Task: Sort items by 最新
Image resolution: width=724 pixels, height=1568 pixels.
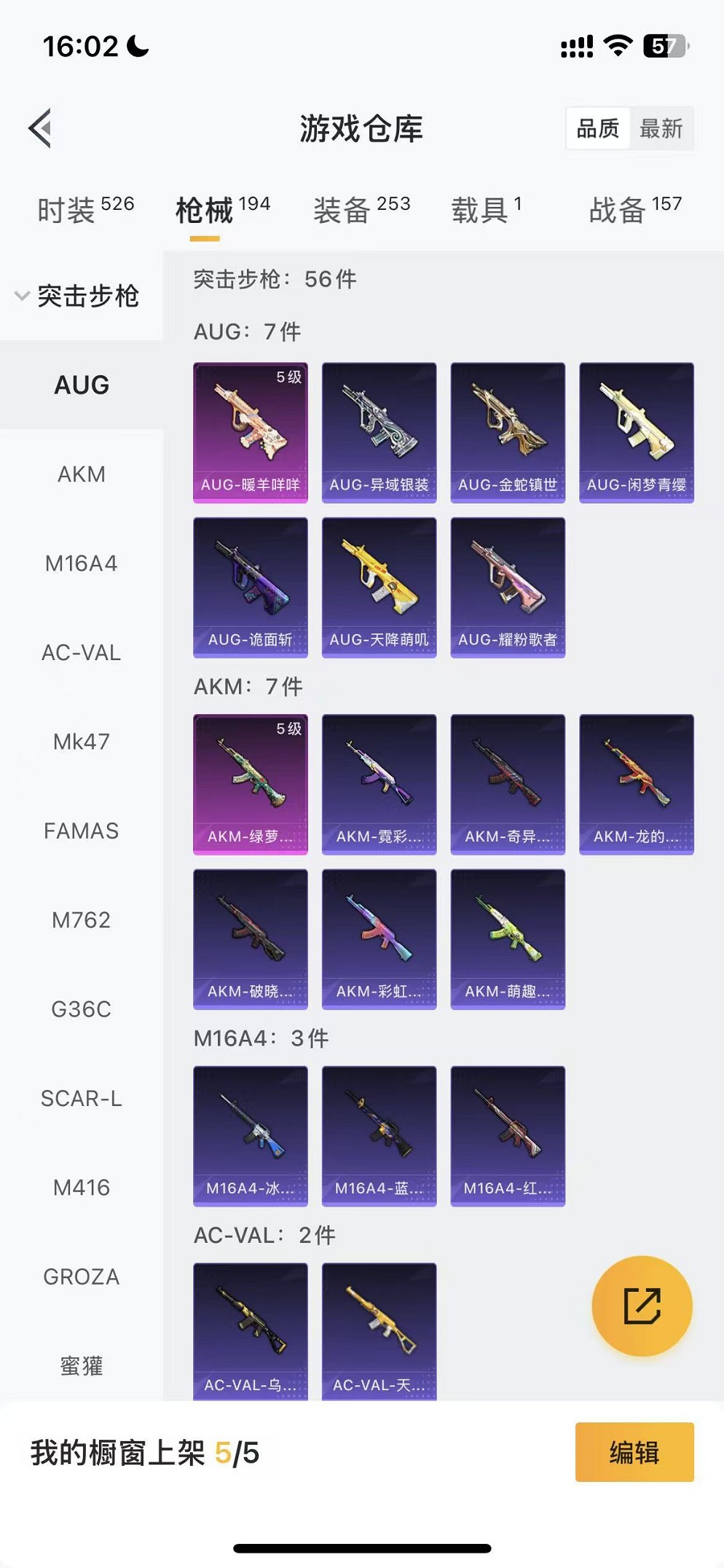Action: coord(661,129)
